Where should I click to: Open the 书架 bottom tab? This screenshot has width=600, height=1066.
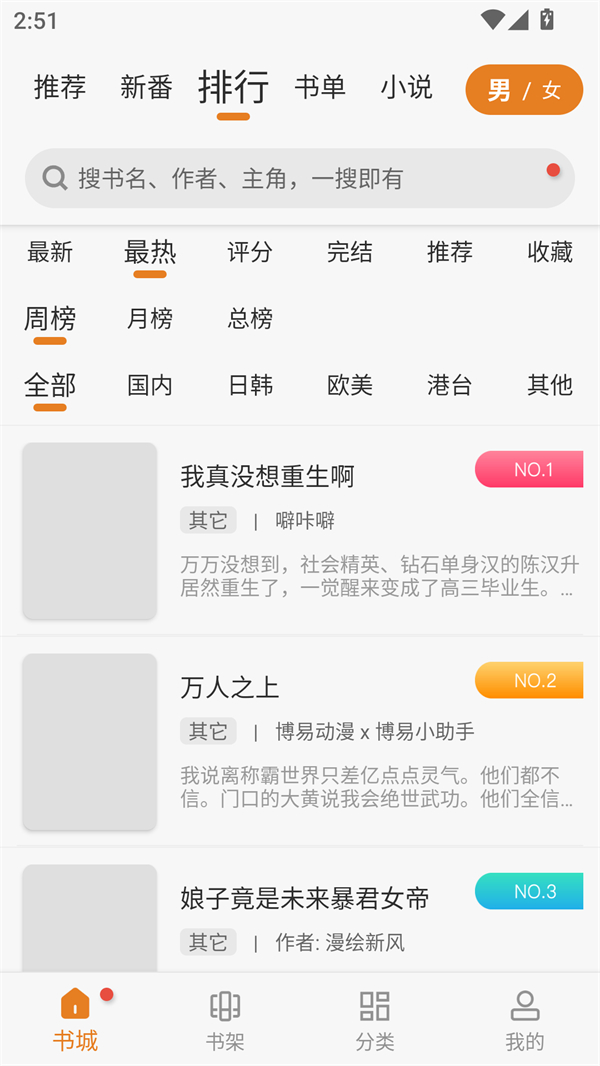click(x=225, y=1020)
